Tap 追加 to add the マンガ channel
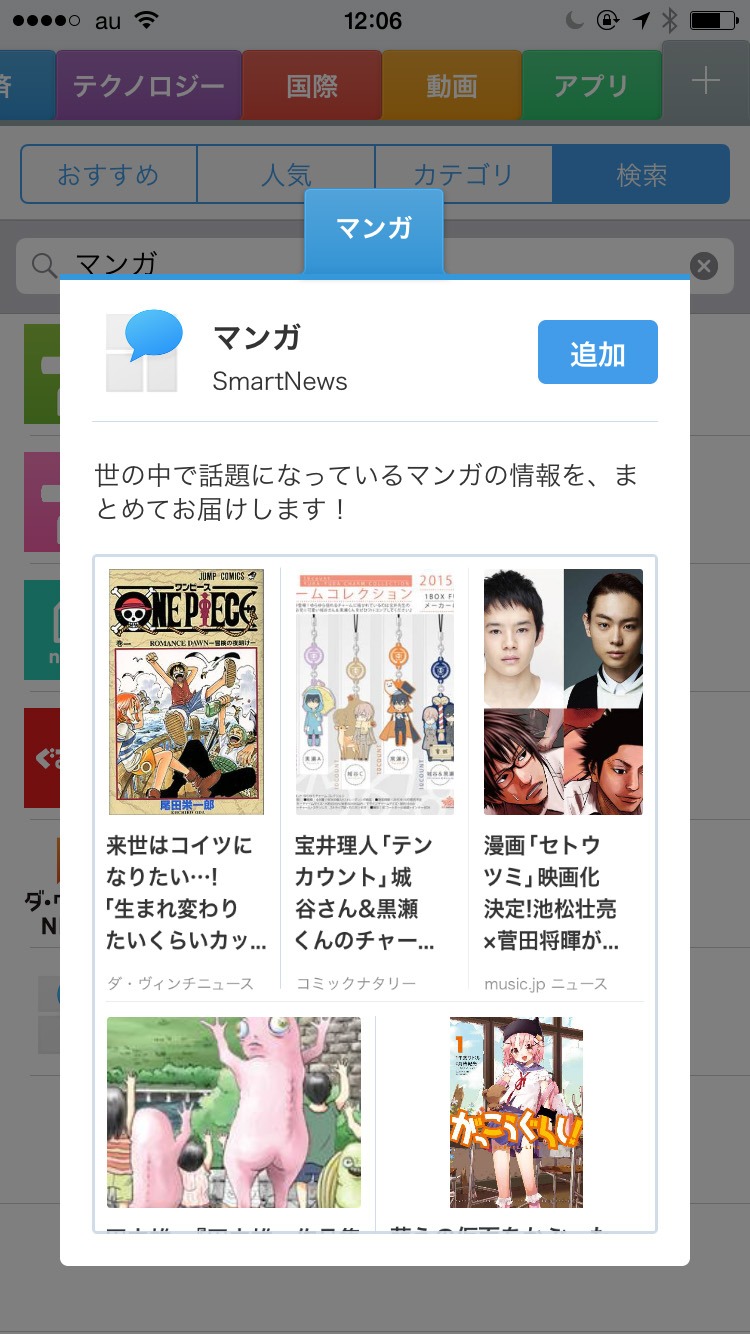Image resolution: width=750 pixels, height=1334 pixels. [x=597, y=351]
